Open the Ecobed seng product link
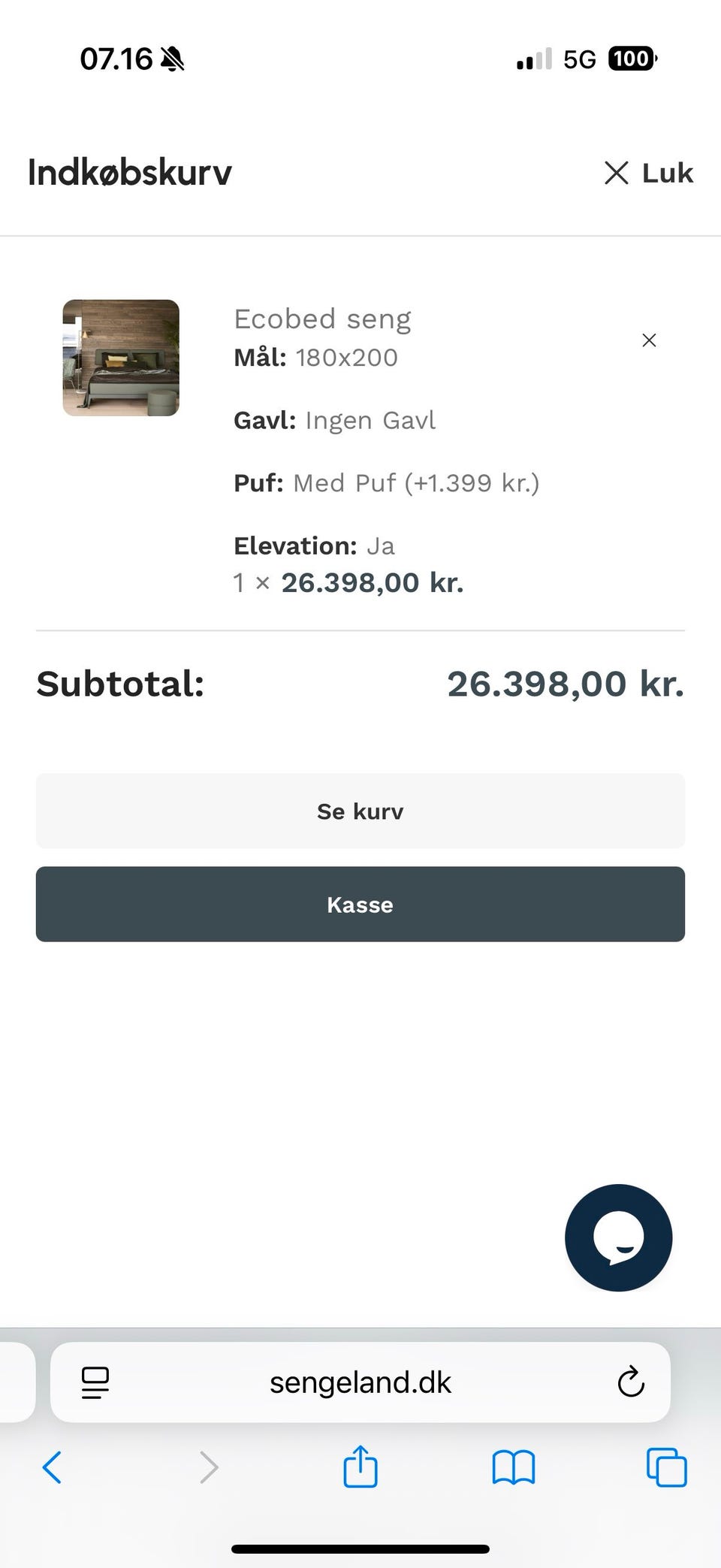Screen dimensions: 721x1568 pyautogui.click(x=322, y=319)
